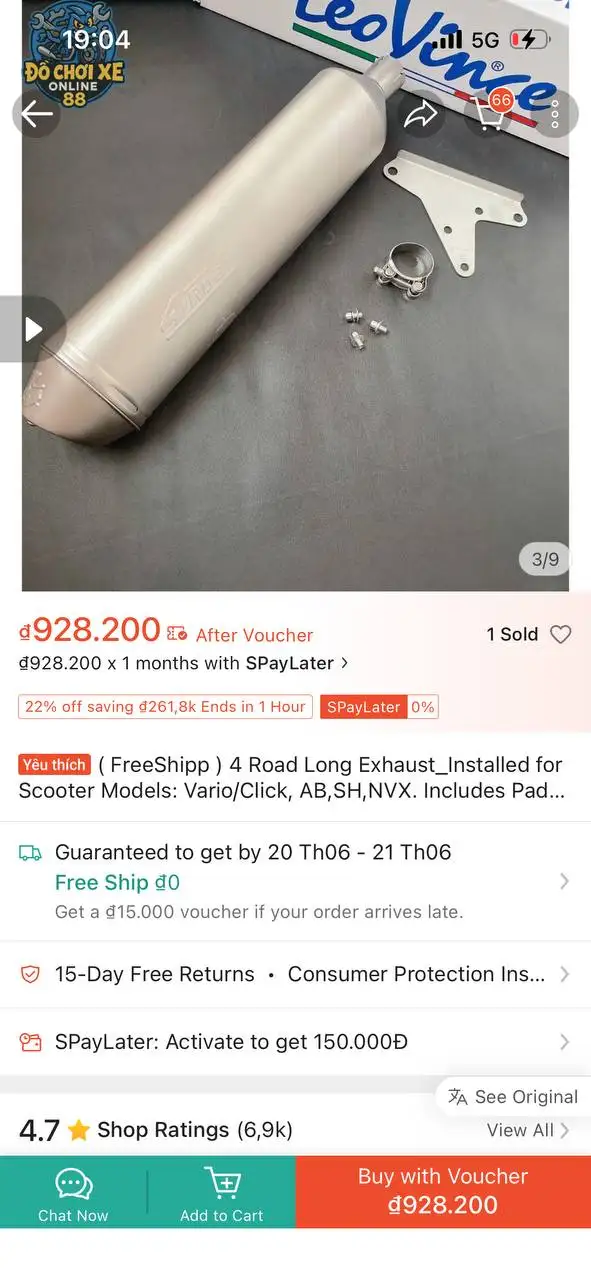
Task: Start a Chat Now conversation
Action: click(x=73, y=1193)
